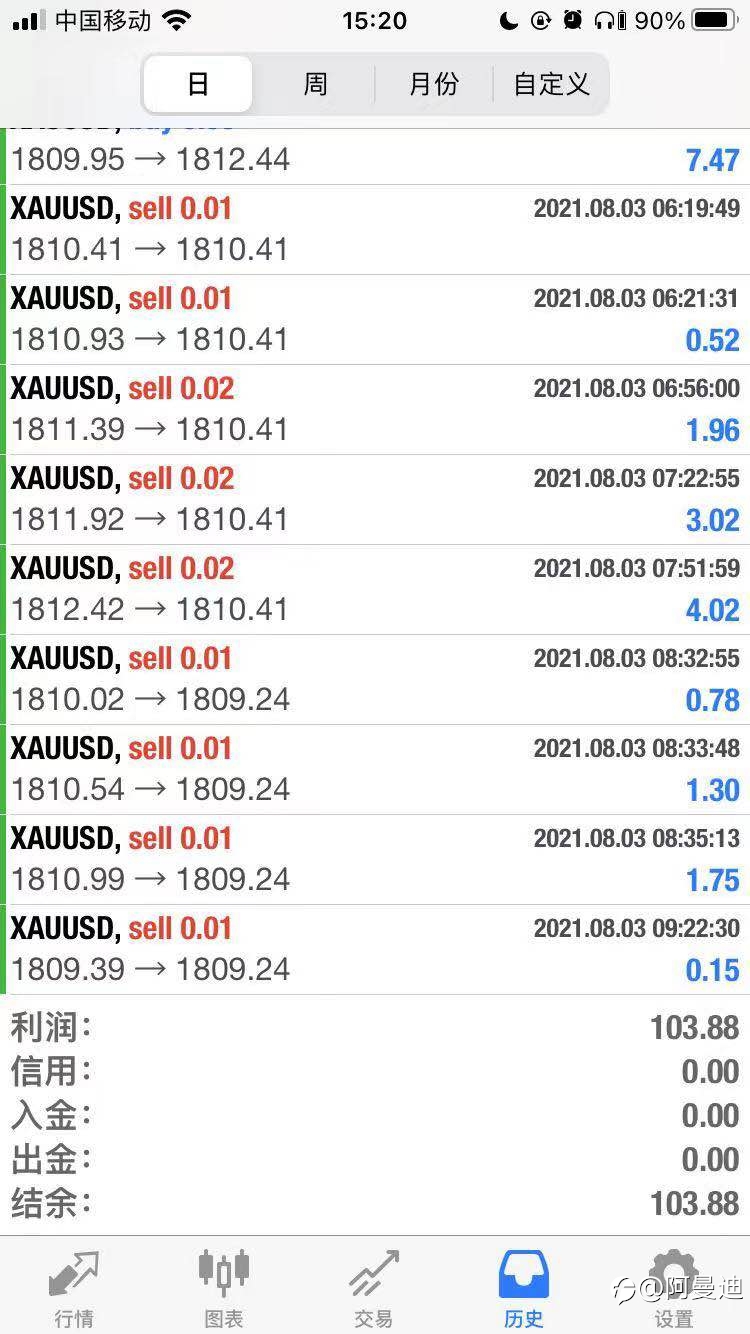Image resolution: width=750 pixels, height=1334 pixels.
Task: Tap the trade closed at 08:33:48
Action: coord(375,770)
